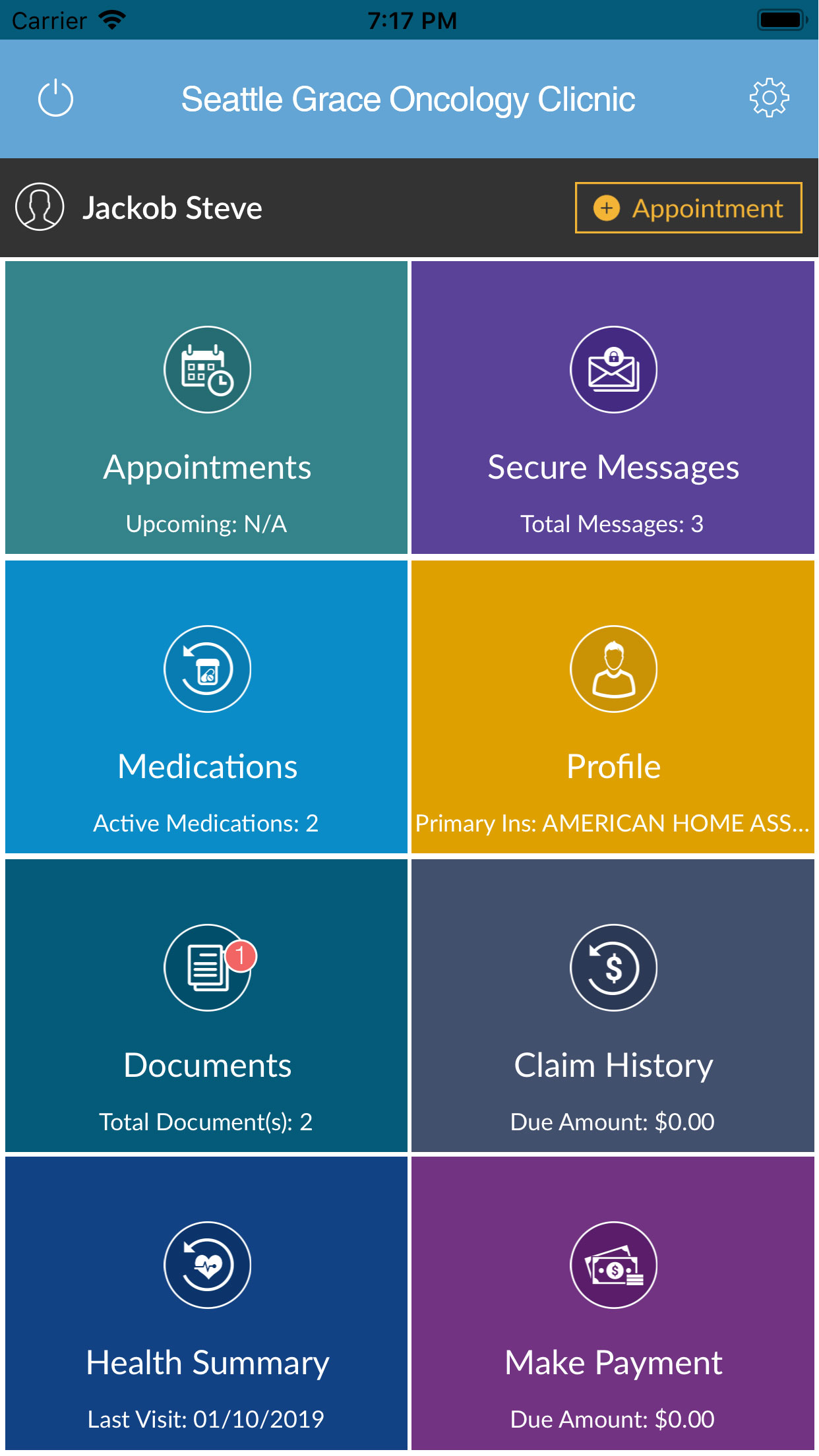Click the Make Payment cash icon
Image resolution: width=819 pixels, height=1456 pixels.
[x=613, y=1265]
